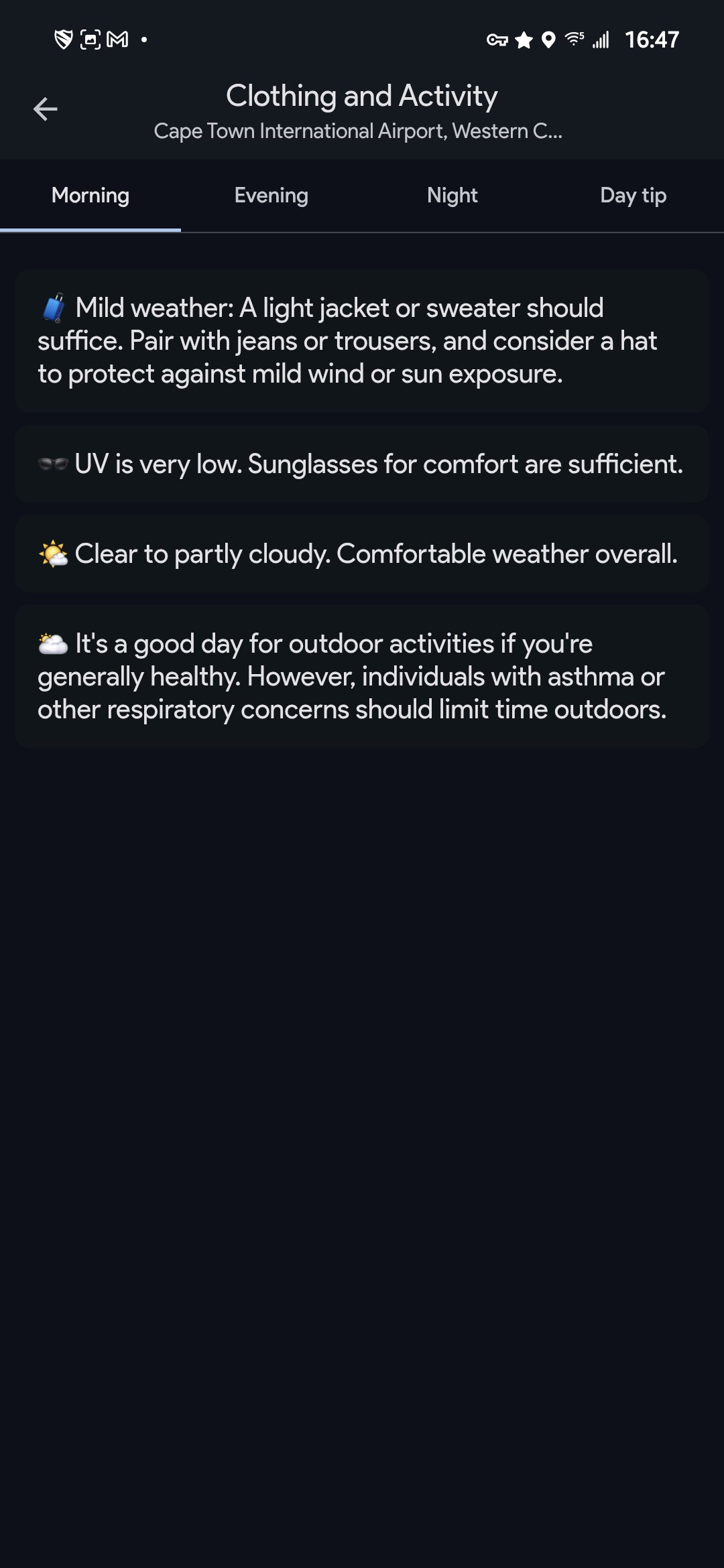View the Day tip tab
The image size is (724, 1568).
(633, 196)
